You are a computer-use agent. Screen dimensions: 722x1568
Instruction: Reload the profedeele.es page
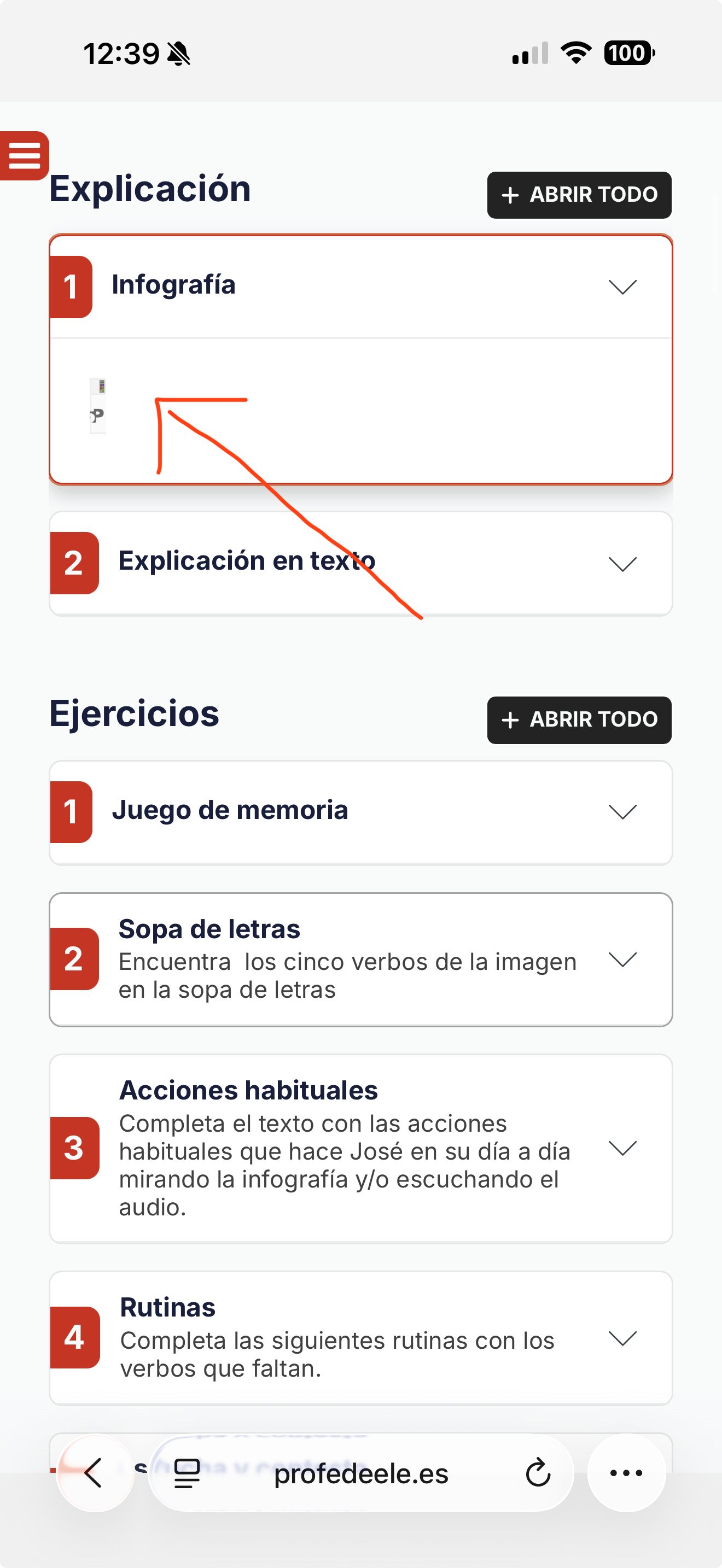(x=538, y=1473)
